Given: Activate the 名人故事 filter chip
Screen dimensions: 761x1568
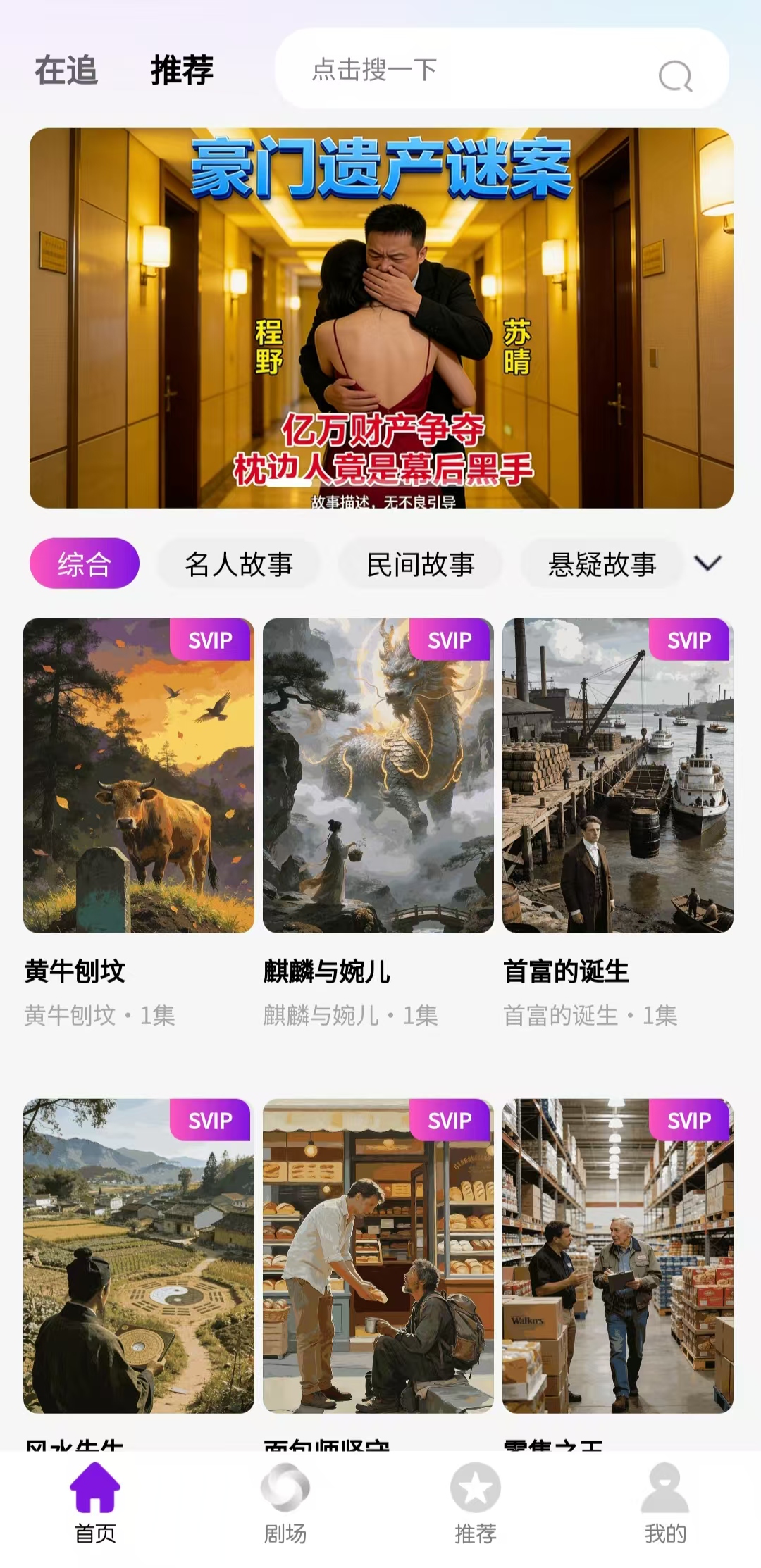Looking at the screenshot, I should (237, 564).
